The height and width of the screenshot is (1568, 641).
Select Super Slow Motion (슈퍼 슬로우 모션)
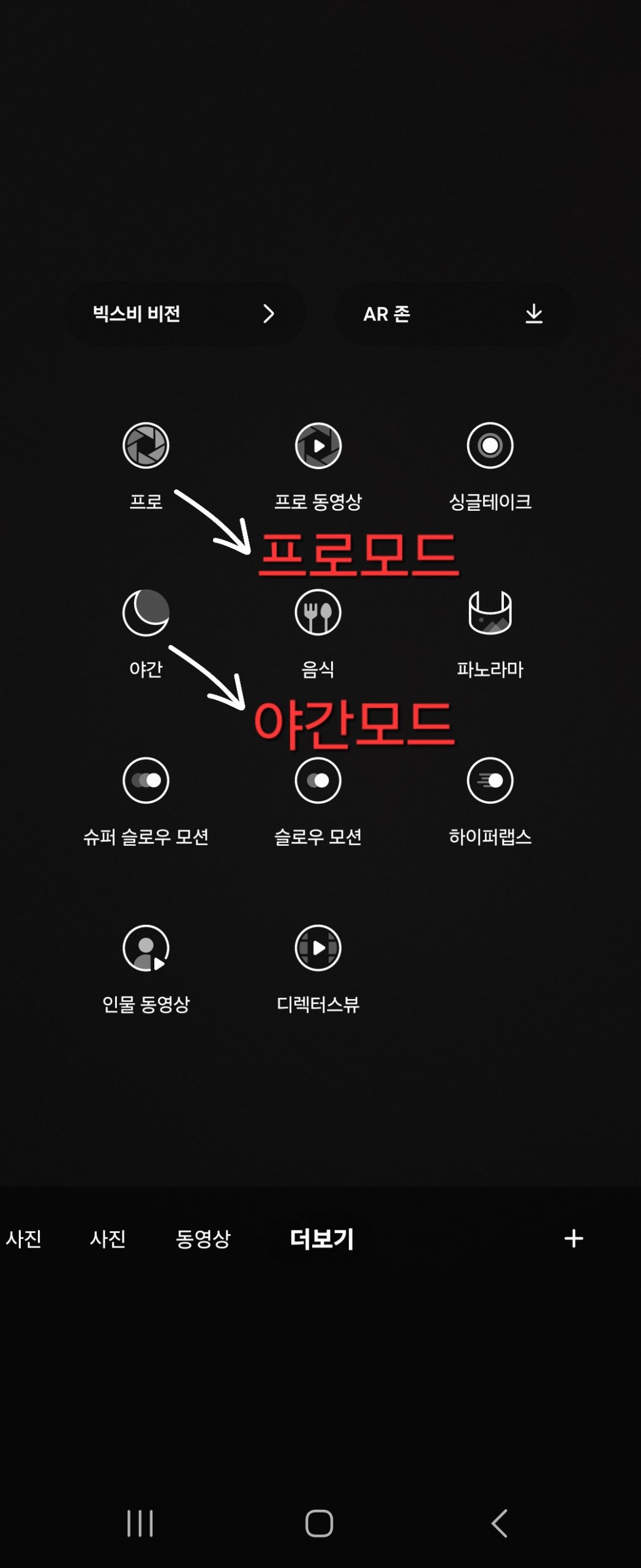(146, 780)
